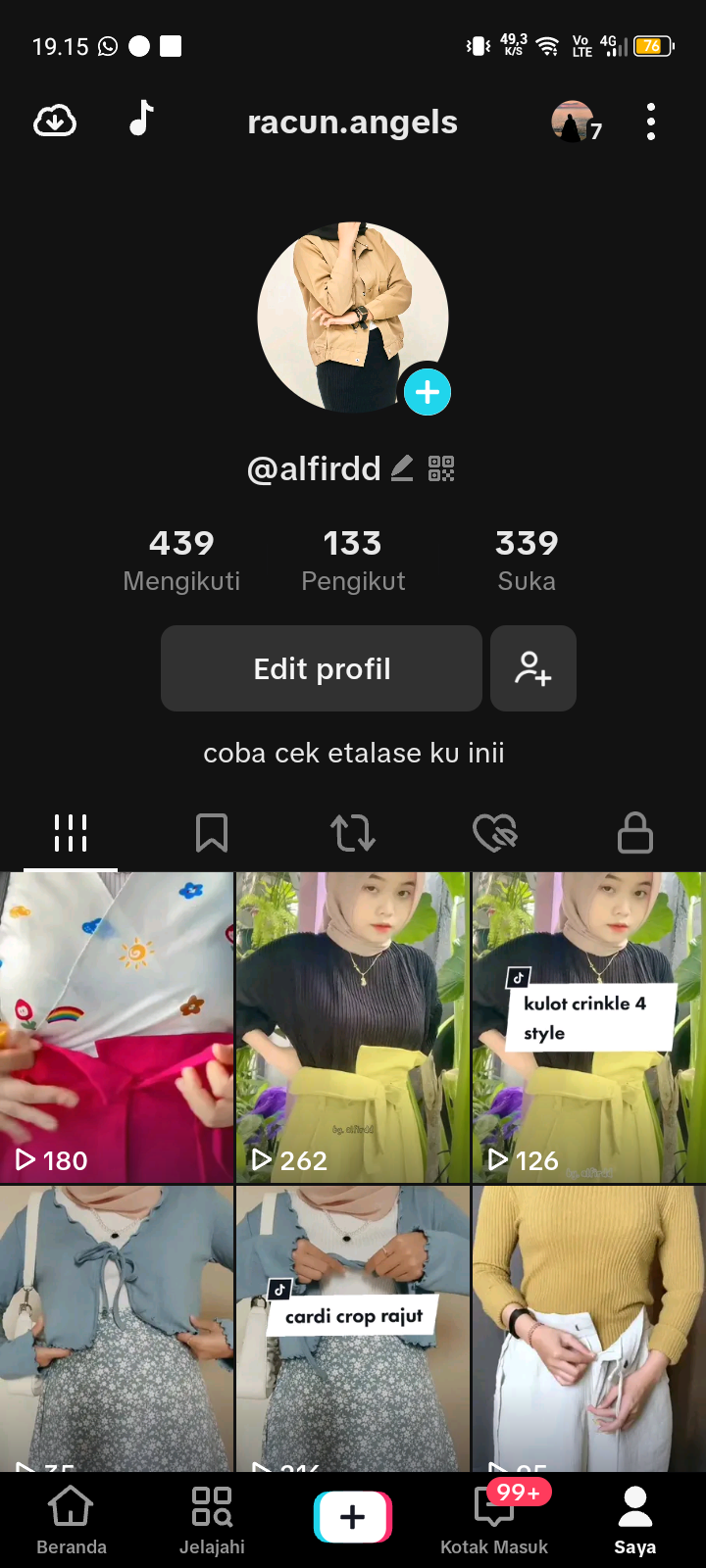View the Pengikut followers list

pos(353,560)
